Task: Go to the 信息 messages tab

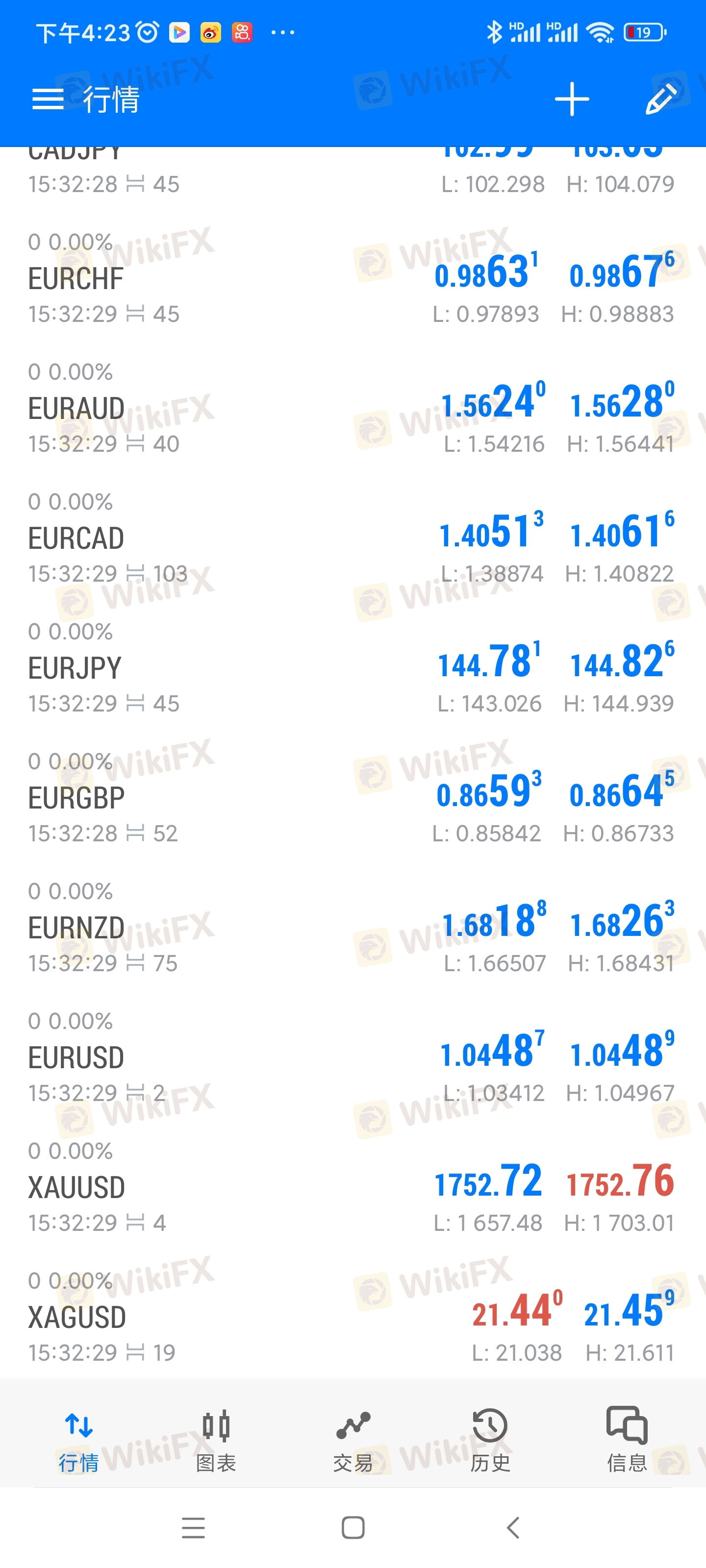Action: 627,1440
